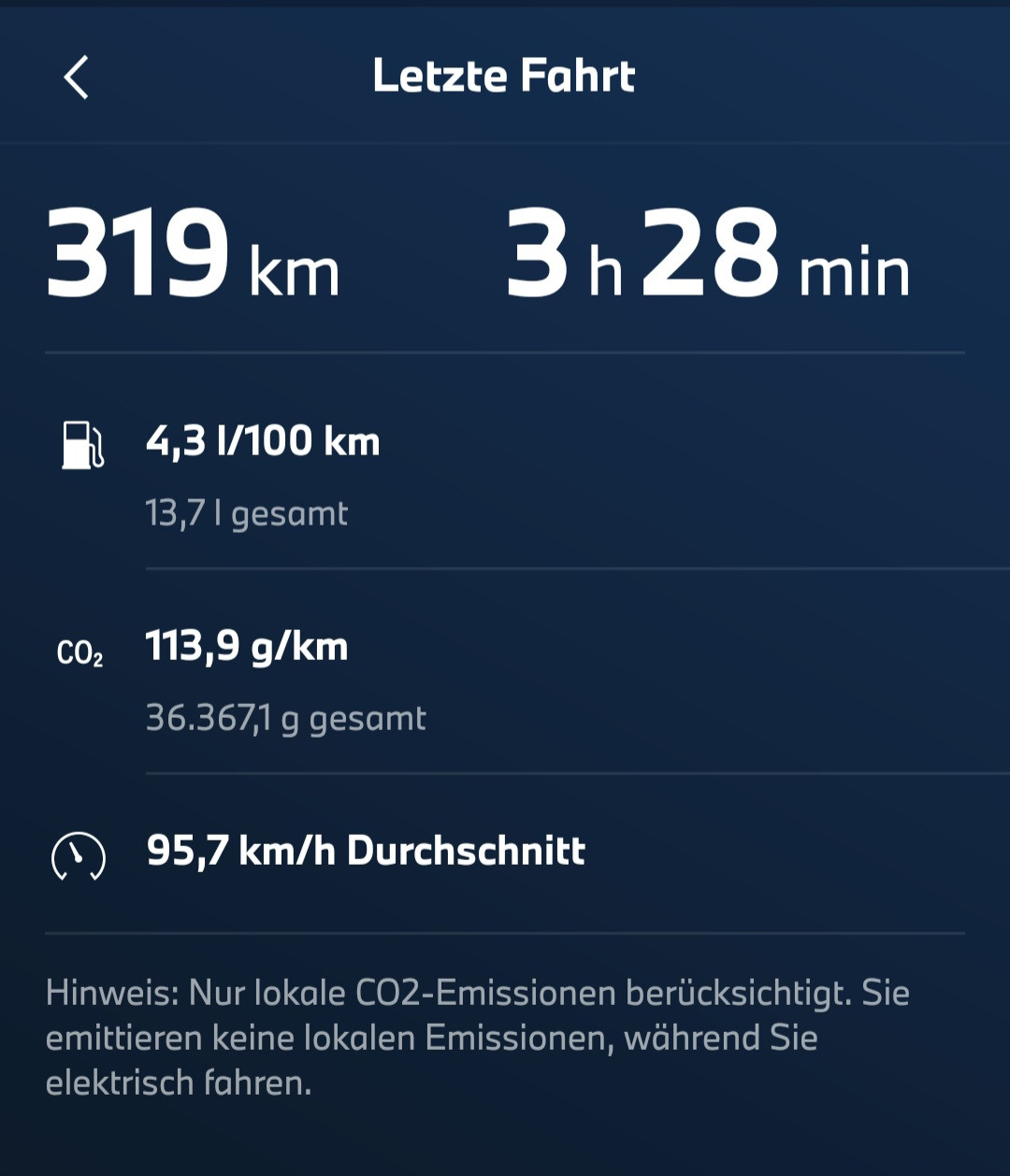Expand the 13,7 l gesamt detail row
1010x1176 pixels.
[x=248, y=512]
